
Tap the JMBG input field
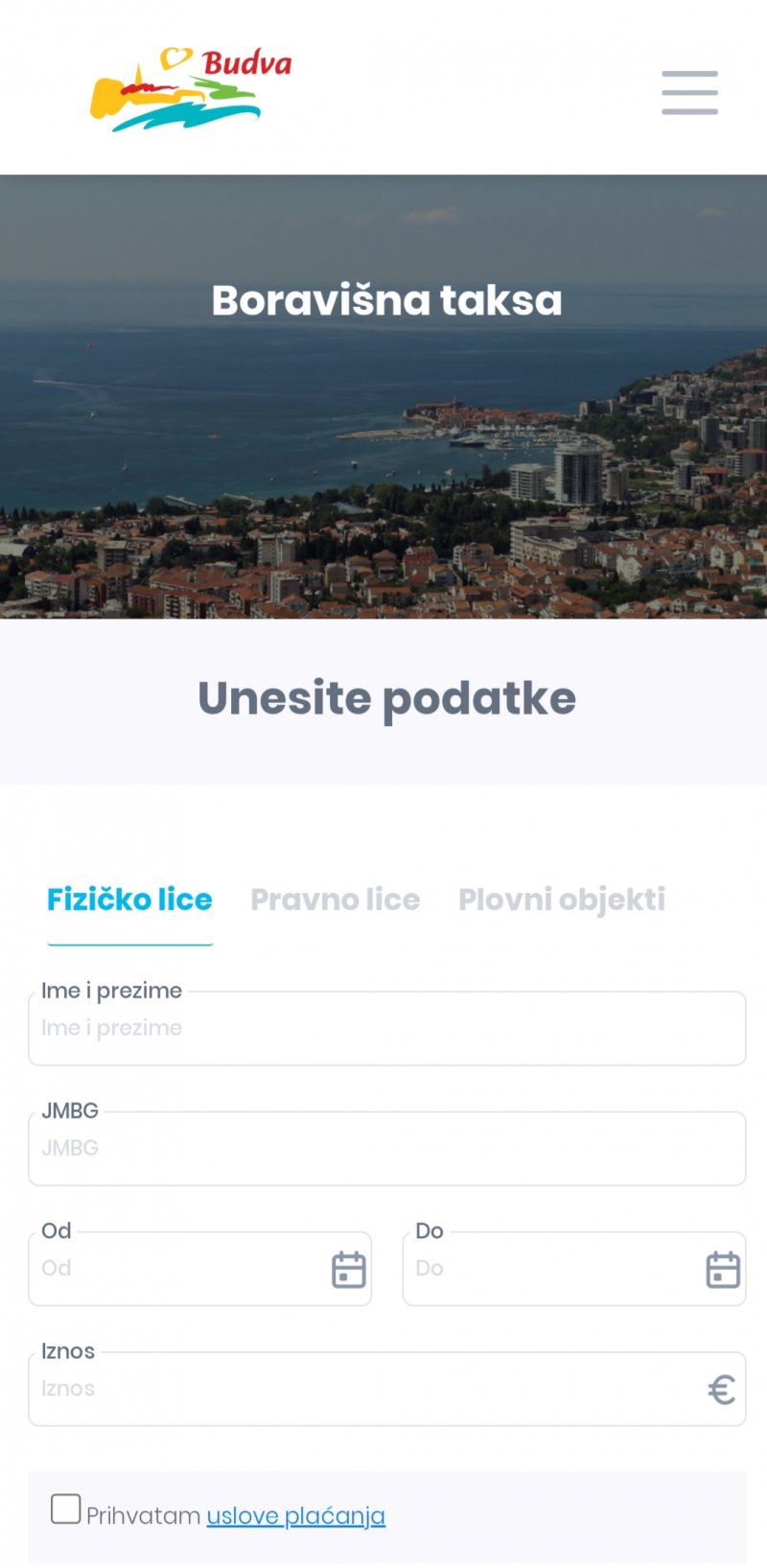point(386,1148)
